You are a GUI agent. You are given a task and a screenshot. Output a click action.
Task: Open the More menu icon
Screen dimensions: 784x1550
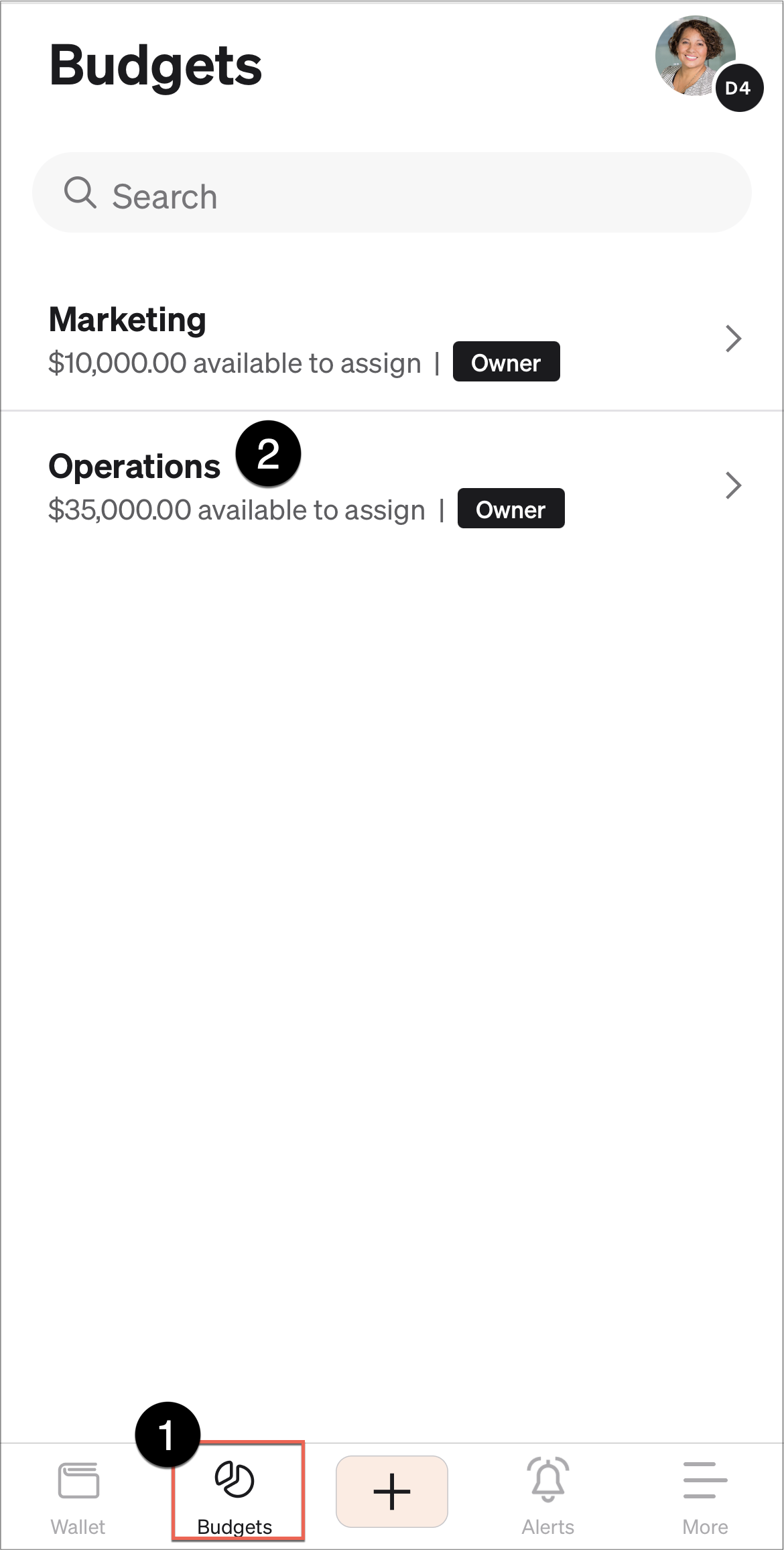pos(705,1478)
